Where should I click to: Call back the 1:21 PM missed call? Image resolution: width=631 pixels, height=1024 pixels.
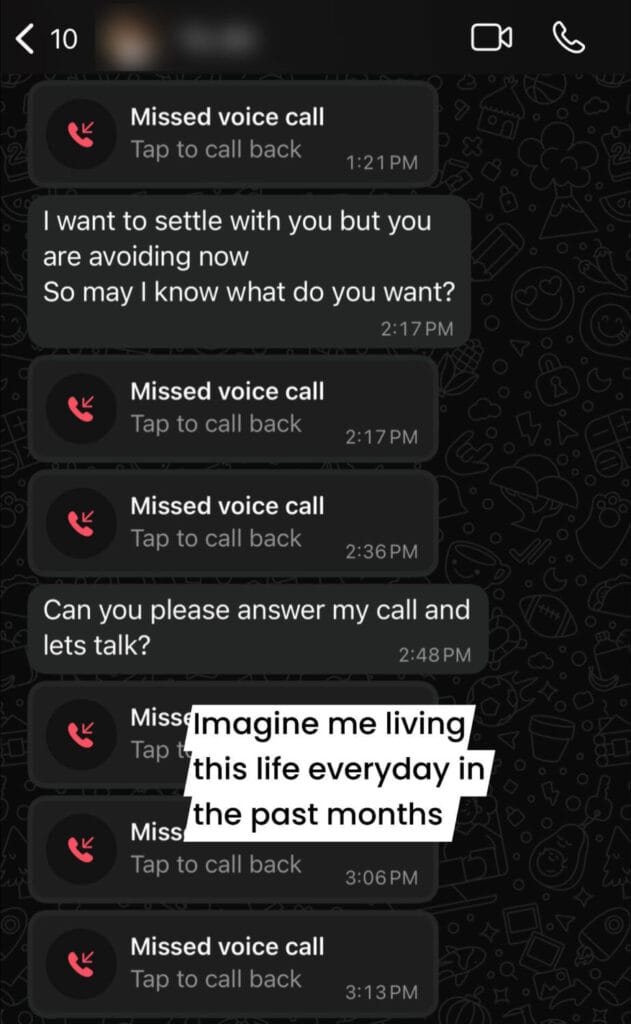pos(230,133)
